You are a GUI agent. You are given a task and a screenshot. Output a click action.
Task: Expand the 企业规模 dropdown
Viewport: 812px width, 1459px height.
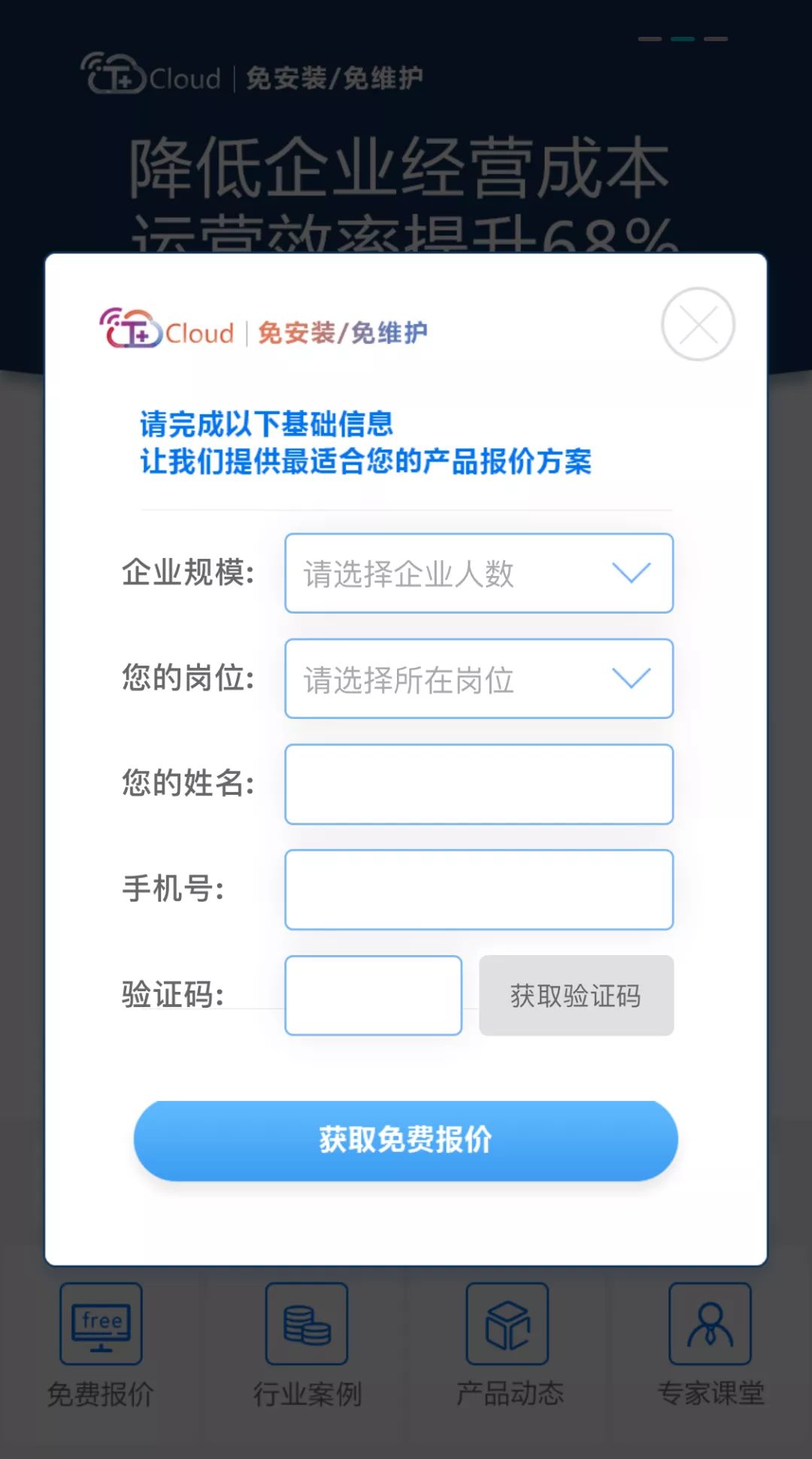(478, 573)
